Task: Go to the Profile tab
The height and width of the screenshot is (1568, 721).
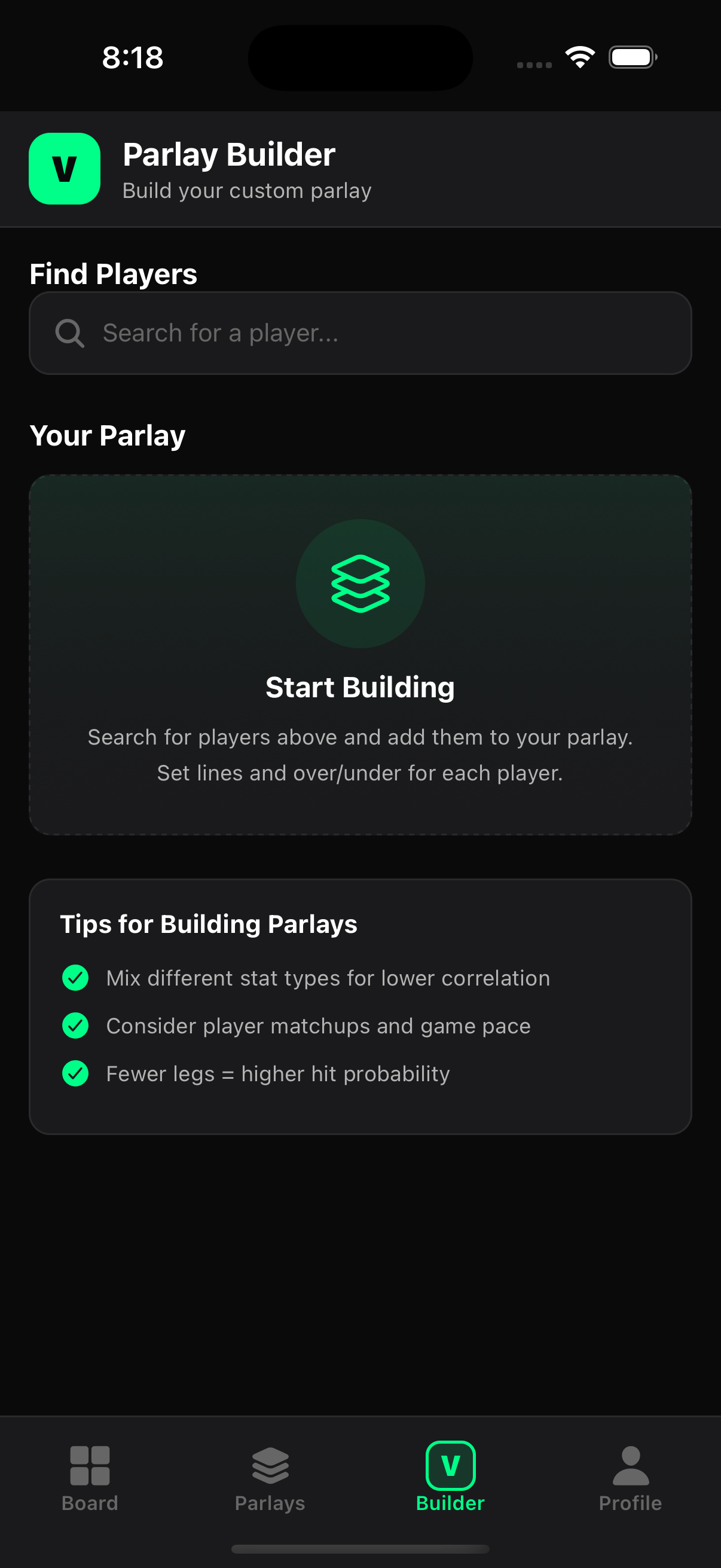Action: pyautogui.click(x=630, y=1478)
